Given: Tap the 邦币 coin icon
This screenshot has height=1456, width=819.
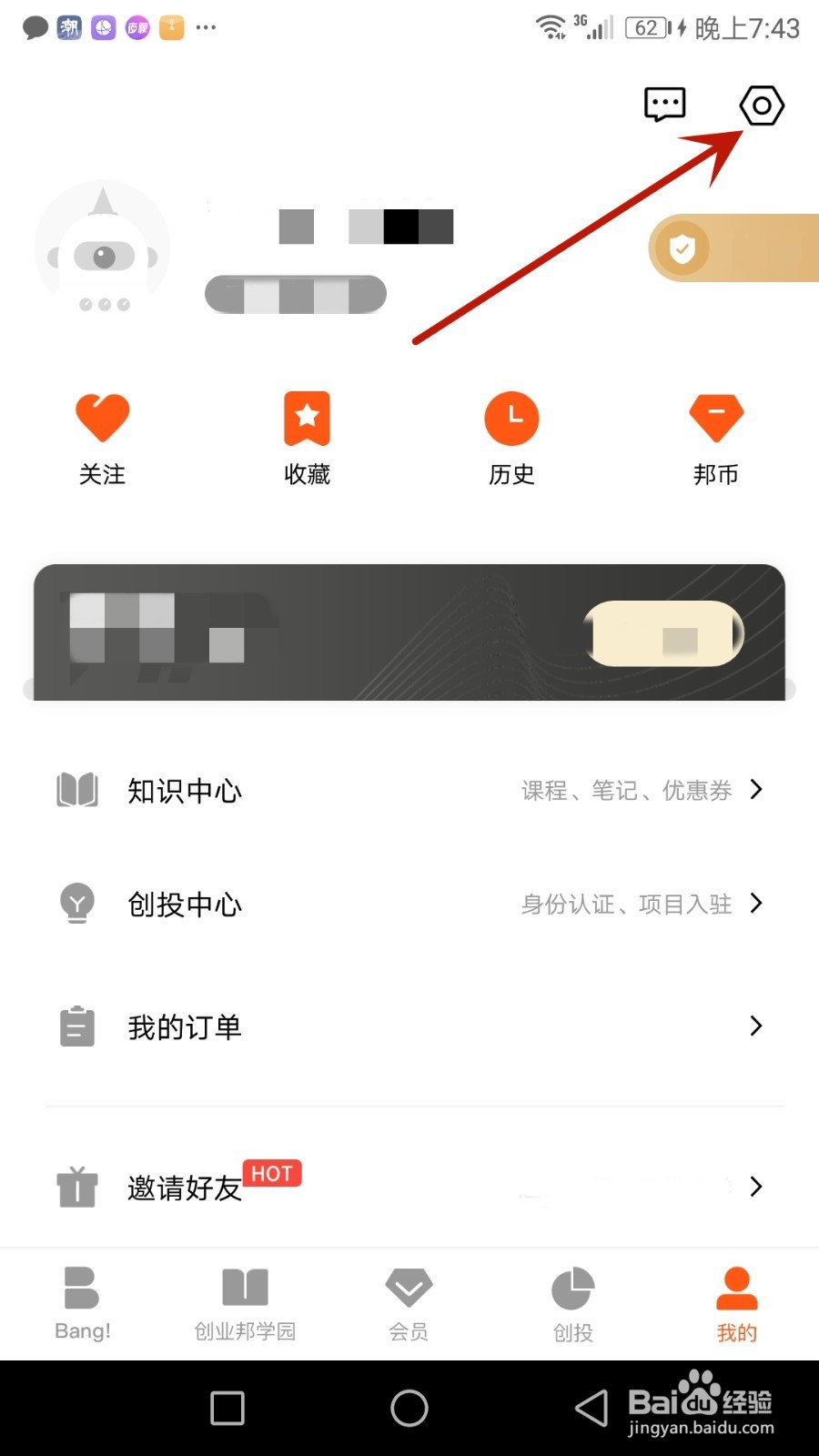Looking at the screenshot, I should [715, 417].
